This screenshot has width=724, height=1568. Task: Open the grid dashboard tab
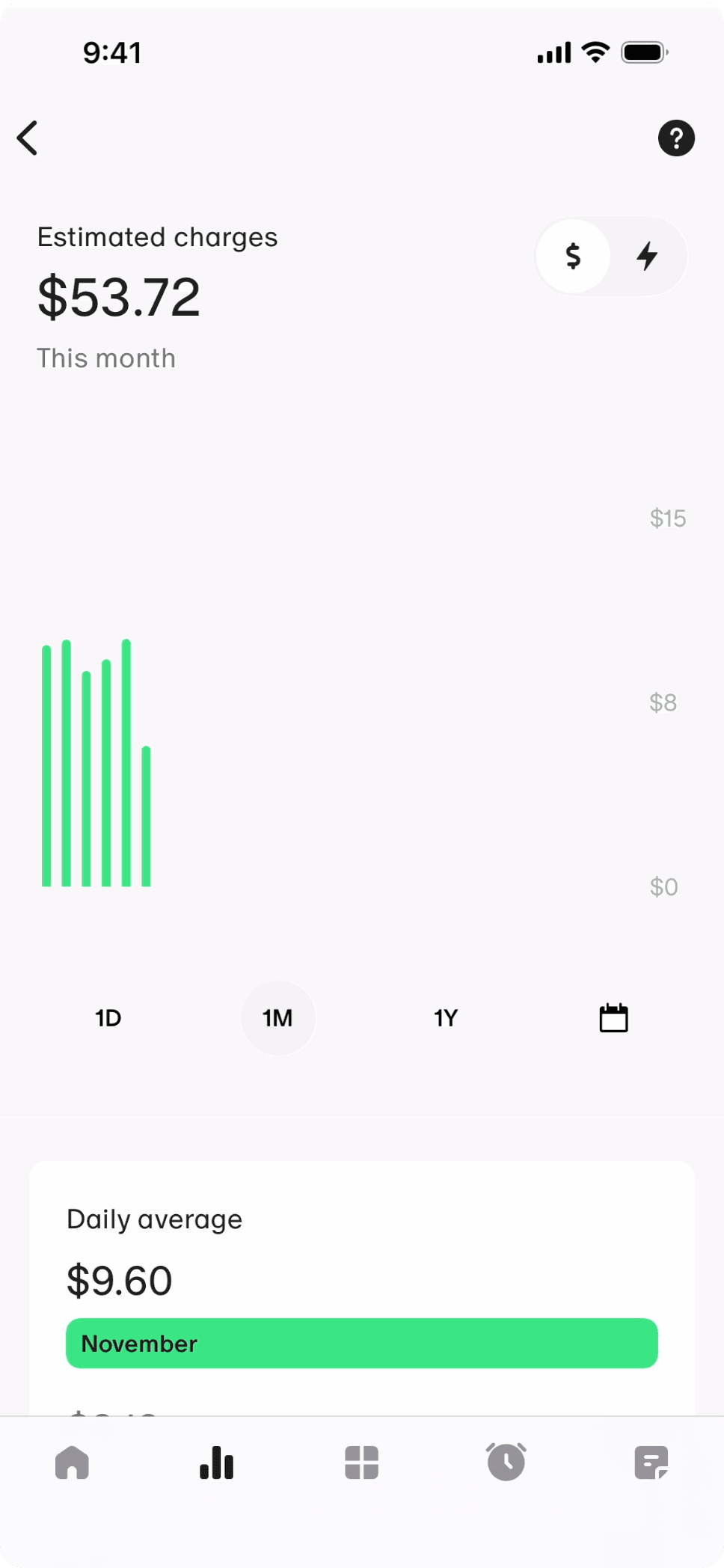pyautogui.click(x=362, y=1463)
